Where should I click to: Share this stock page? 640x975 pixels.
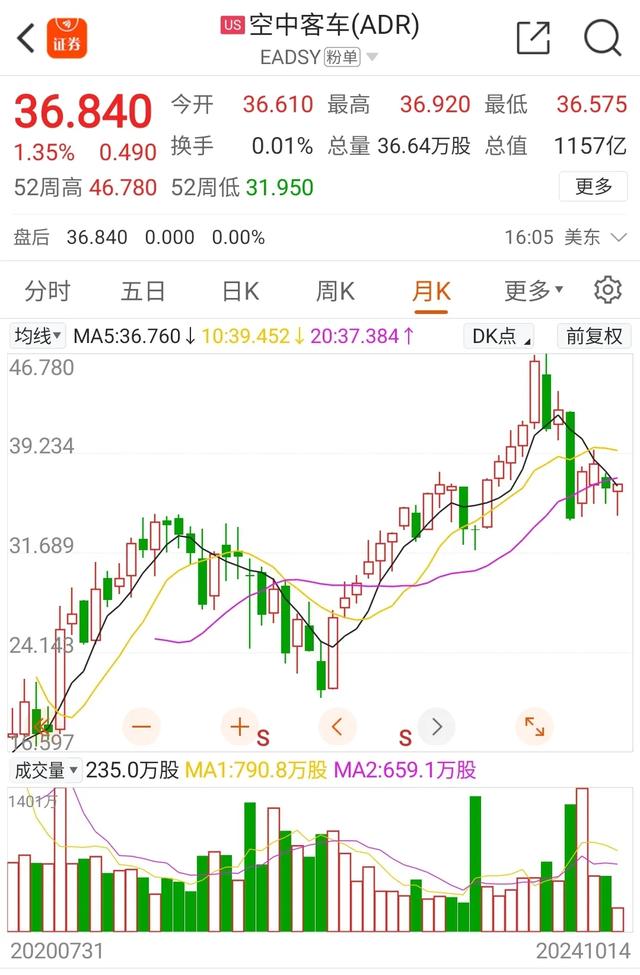click(x=533, y=38)
